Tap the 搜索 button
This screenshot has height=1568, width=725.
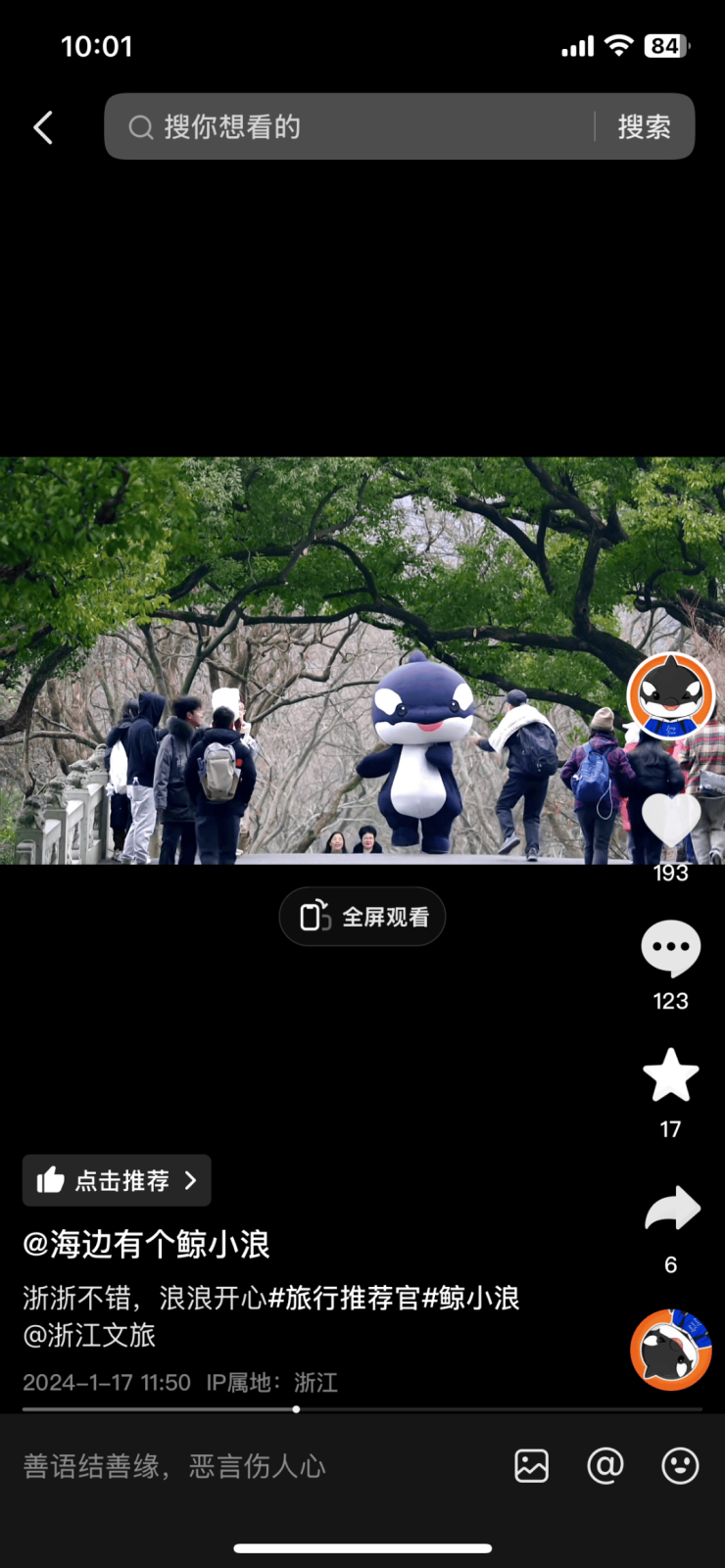click(644, 127)
